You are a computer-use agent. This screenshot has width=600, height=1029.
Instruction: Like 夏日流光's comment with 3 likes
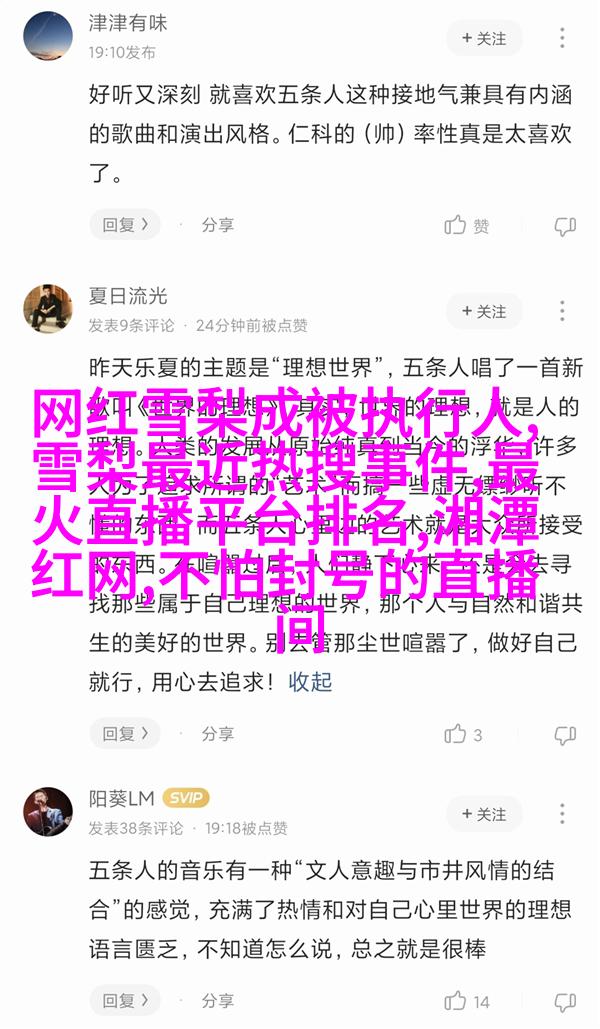pyautogui.click(x=467, y=733)
